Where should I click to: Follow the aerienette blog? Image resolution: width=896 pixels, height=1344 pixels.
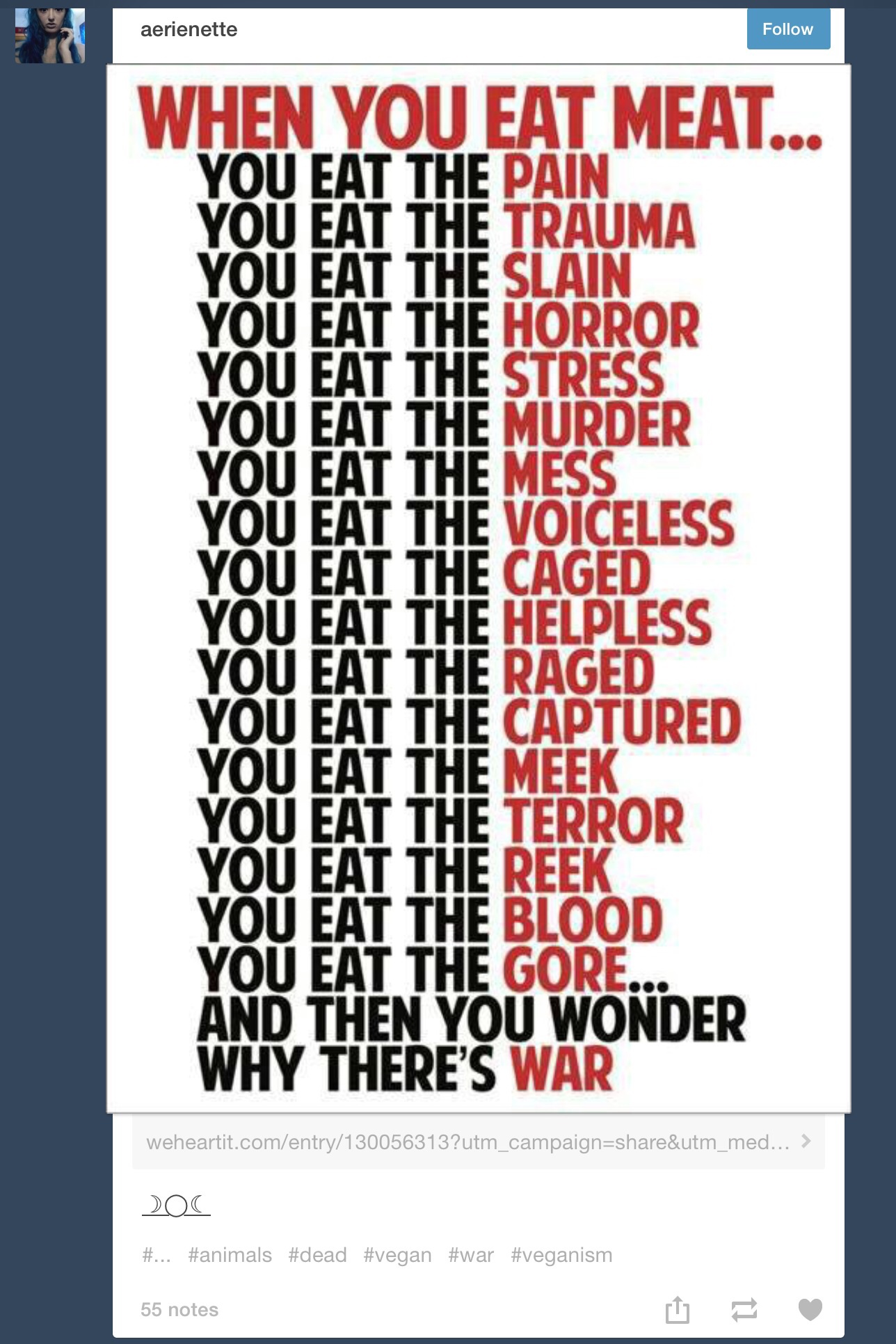click(x=788, y=29)
